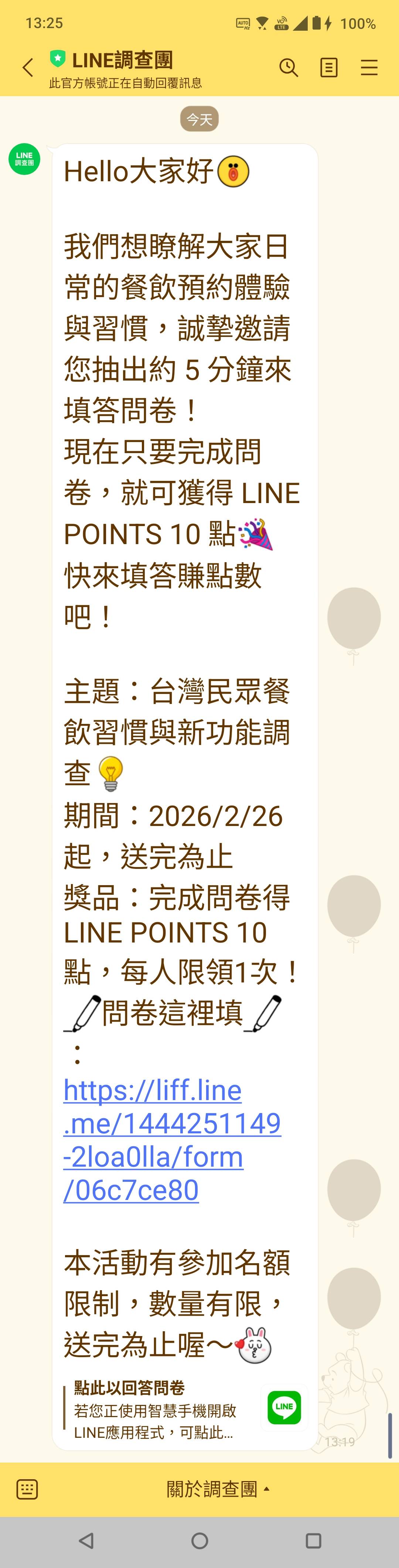Open LINE調查團 profile avatar
This screenshot has height=1568, width=399.
click(x=24, y=159)
